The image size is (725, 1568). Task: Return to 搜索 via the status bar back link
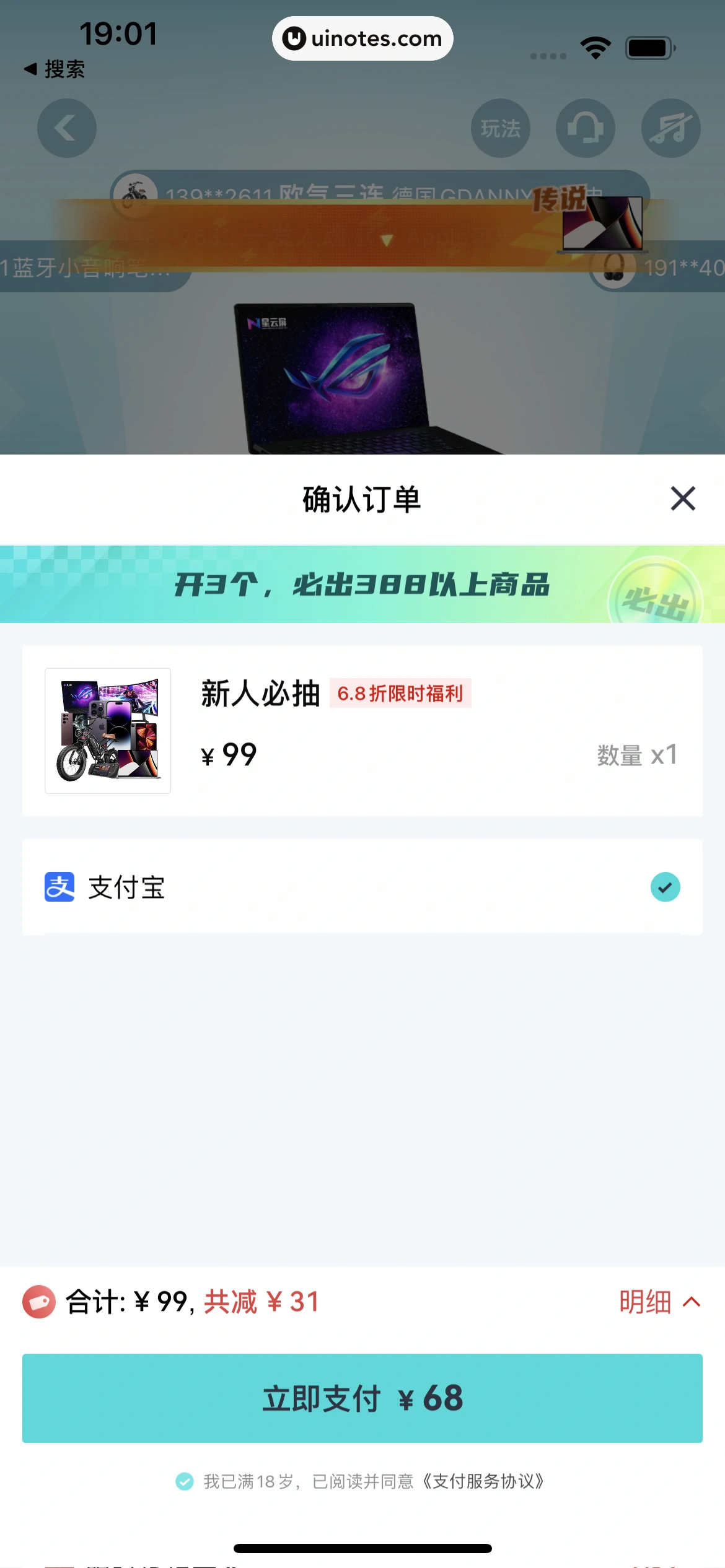[x=55, y=69]
